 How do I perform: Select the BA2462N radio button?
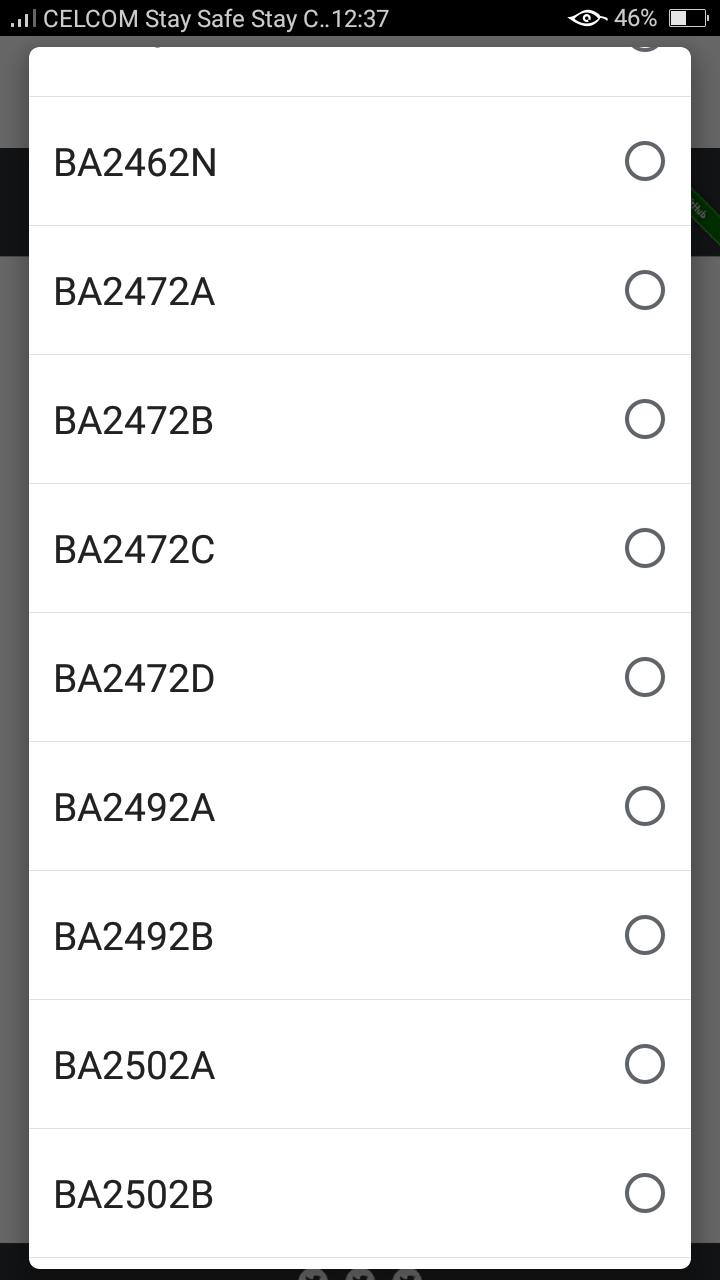pyautogui.click(x=645, y=161)
